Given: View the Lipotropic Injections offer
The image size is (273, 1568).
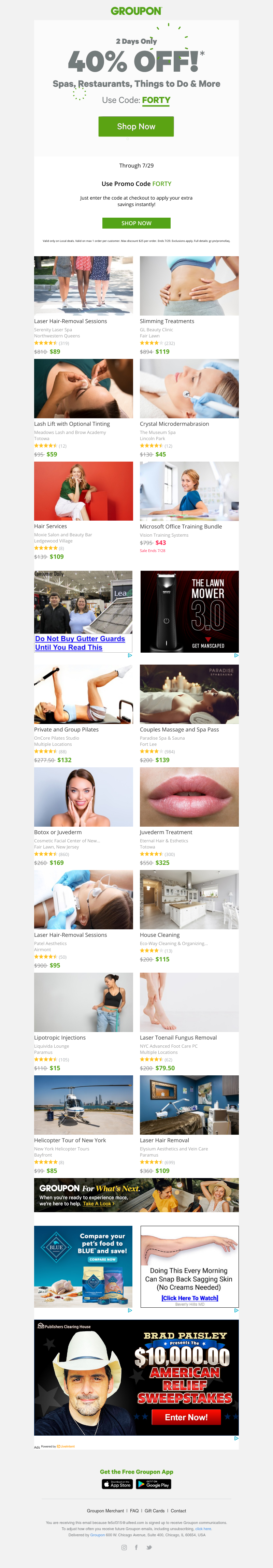Looking at the screenshot, I should [x=60, y=1037].
